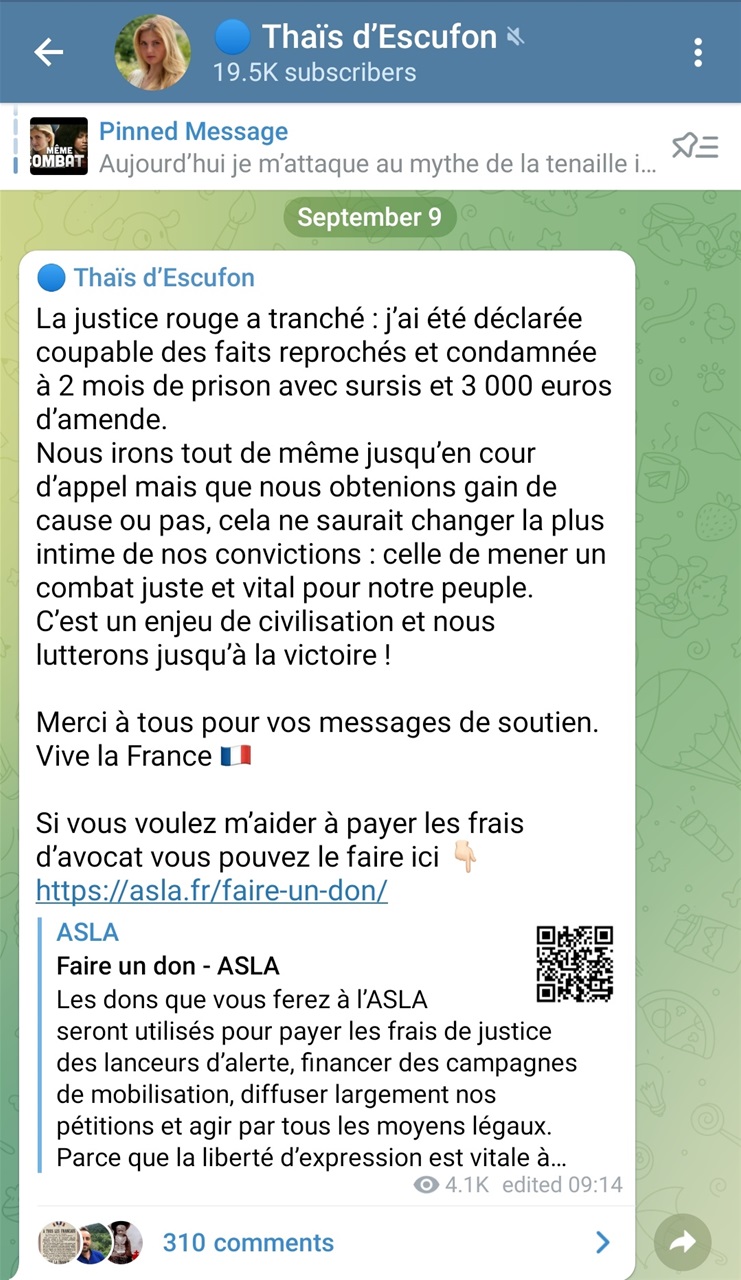741x1280 pixels.
Task: View the 310 comments
Action: 248,1243
